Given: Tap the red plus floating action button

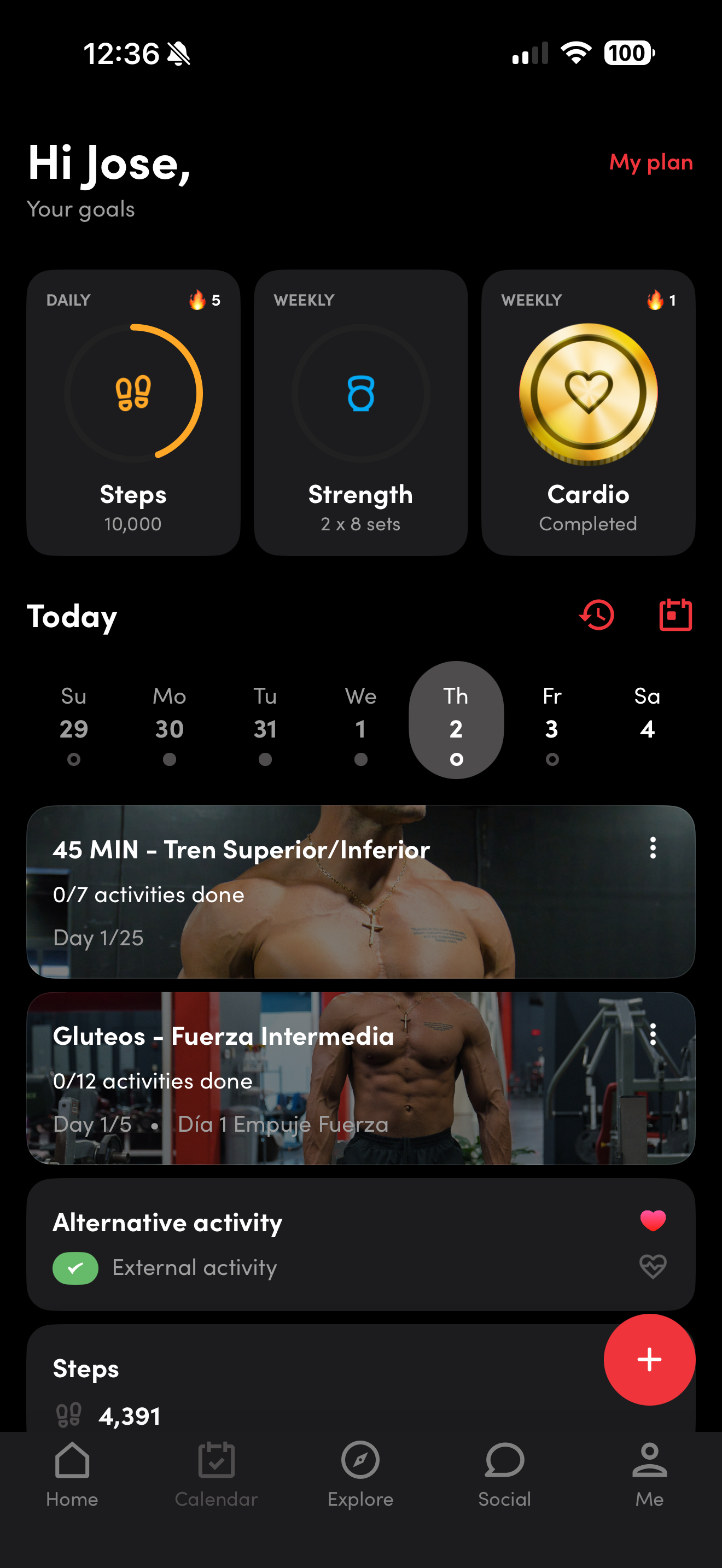Looking at the screenshot, I should (x=650, y=1360).
